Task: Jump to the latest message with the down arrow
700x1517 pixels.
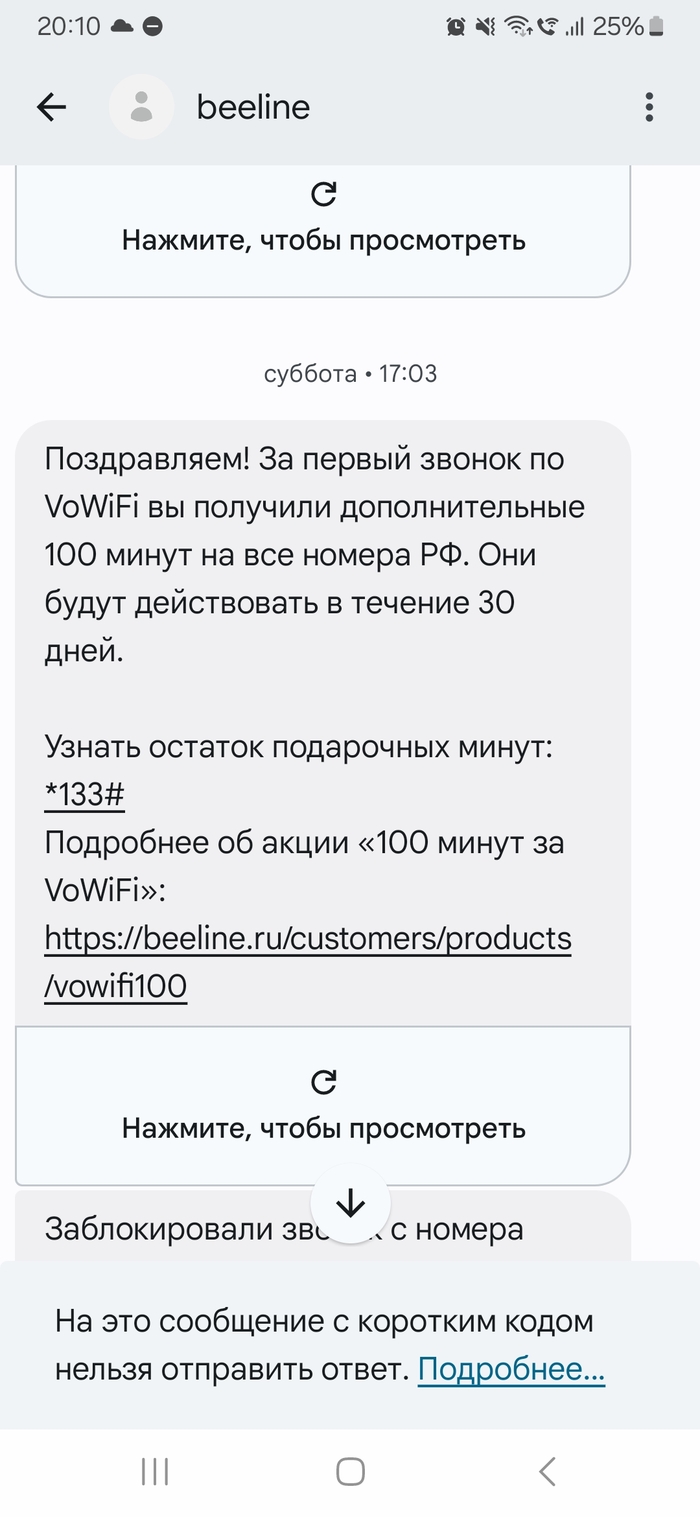Action: coord(350,1204)
